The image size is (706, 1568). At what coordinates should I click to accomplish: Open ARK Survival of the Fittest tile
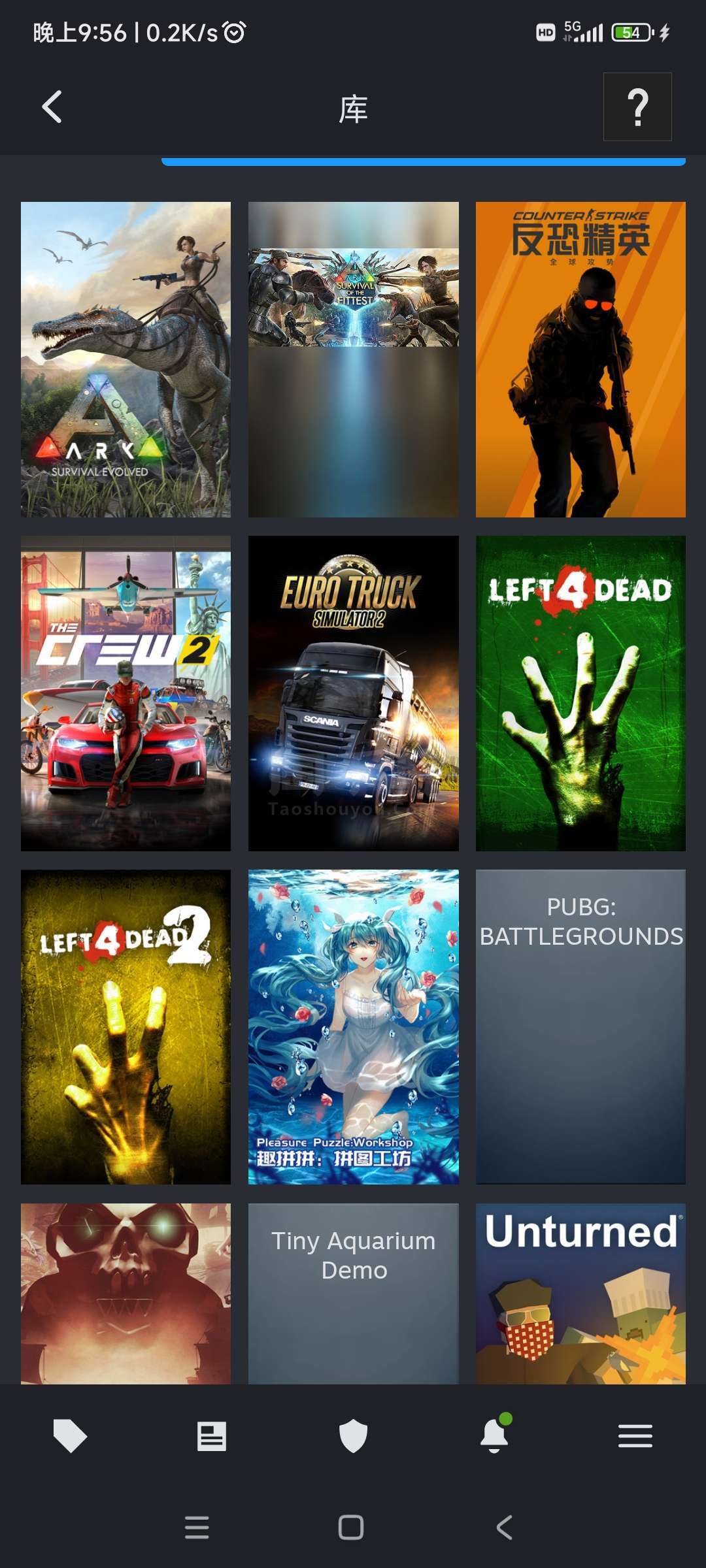point(353,359)
